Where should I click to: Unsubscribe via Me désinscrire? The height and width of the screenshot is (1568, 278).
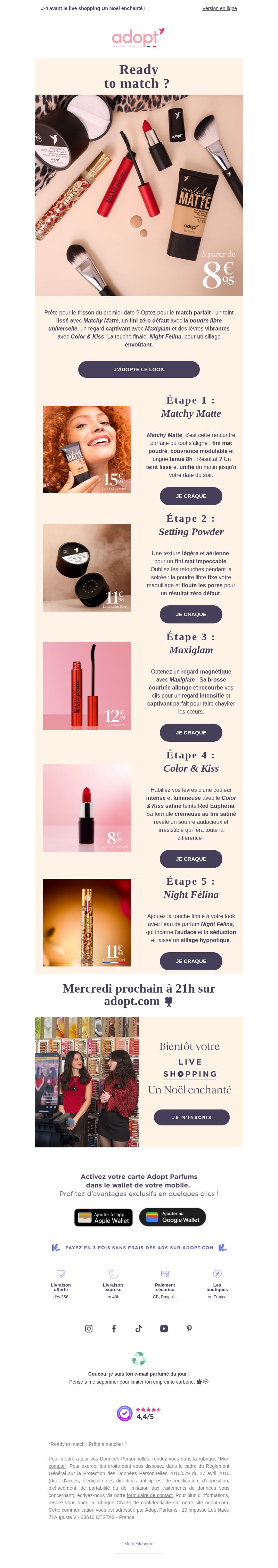tap(139, 1544)
